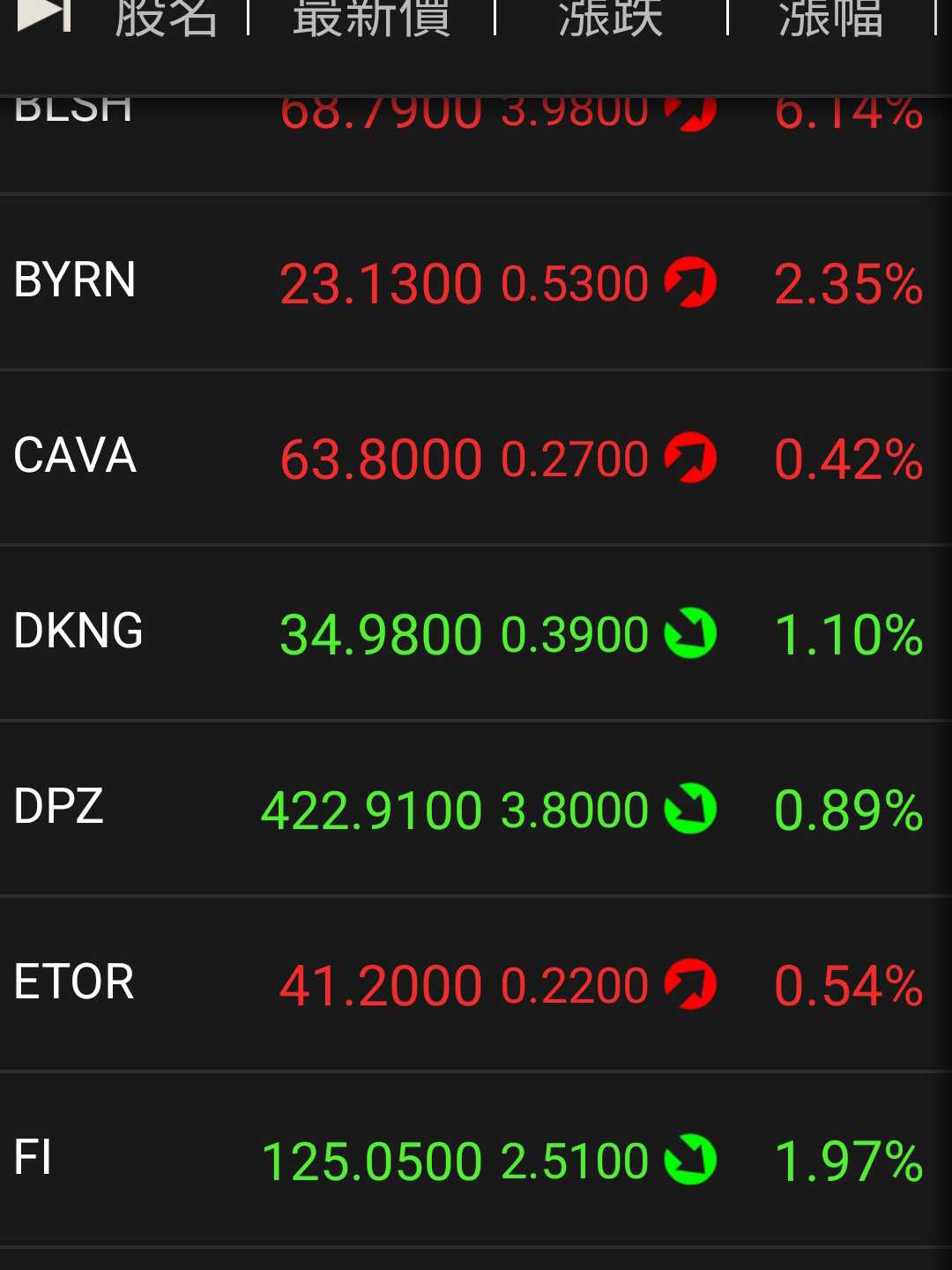Image resolution: width=952 pixels, height=1270 pixels.
Task: Open the BLSH stock row
Action: (476, 132)
